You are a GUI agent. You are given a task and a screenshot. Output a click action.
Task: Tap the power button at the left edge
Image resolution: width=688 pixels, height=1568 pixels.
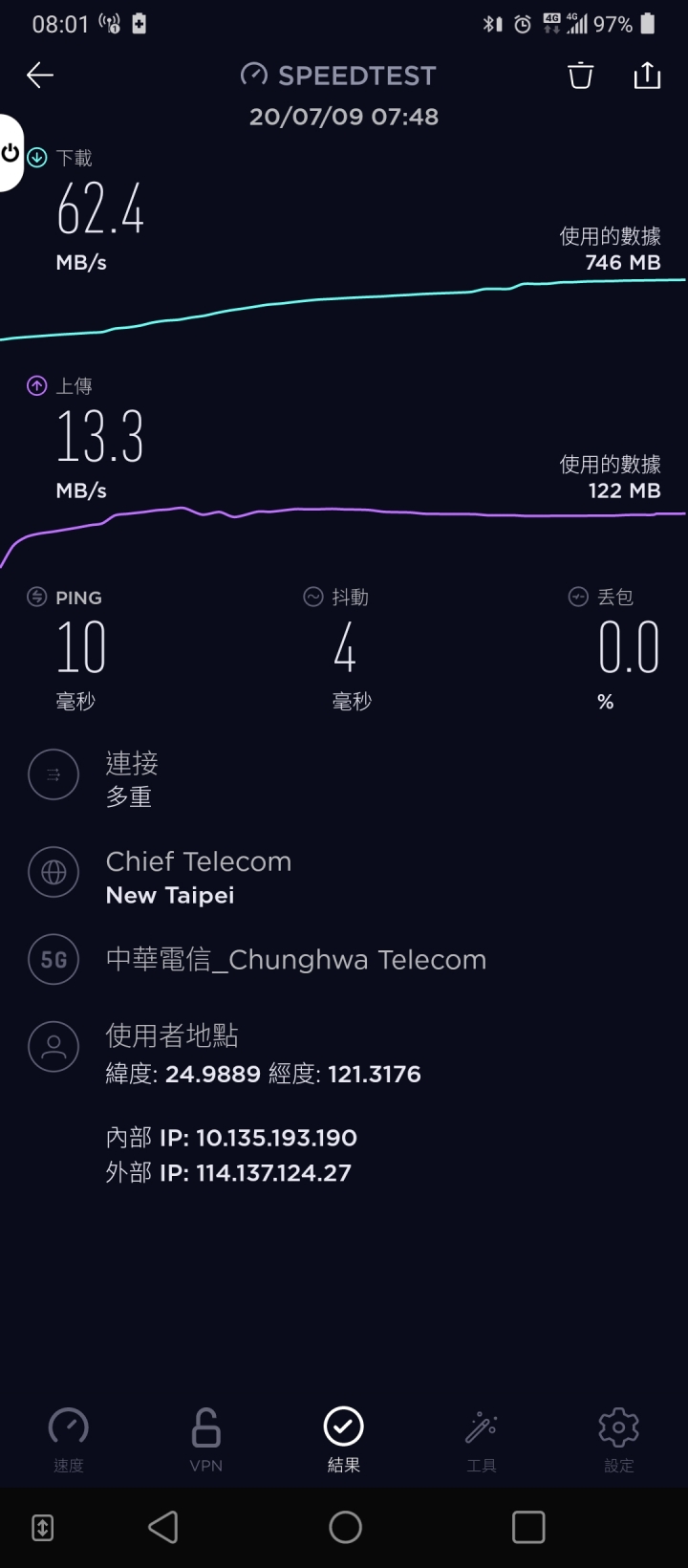point(11,153)
